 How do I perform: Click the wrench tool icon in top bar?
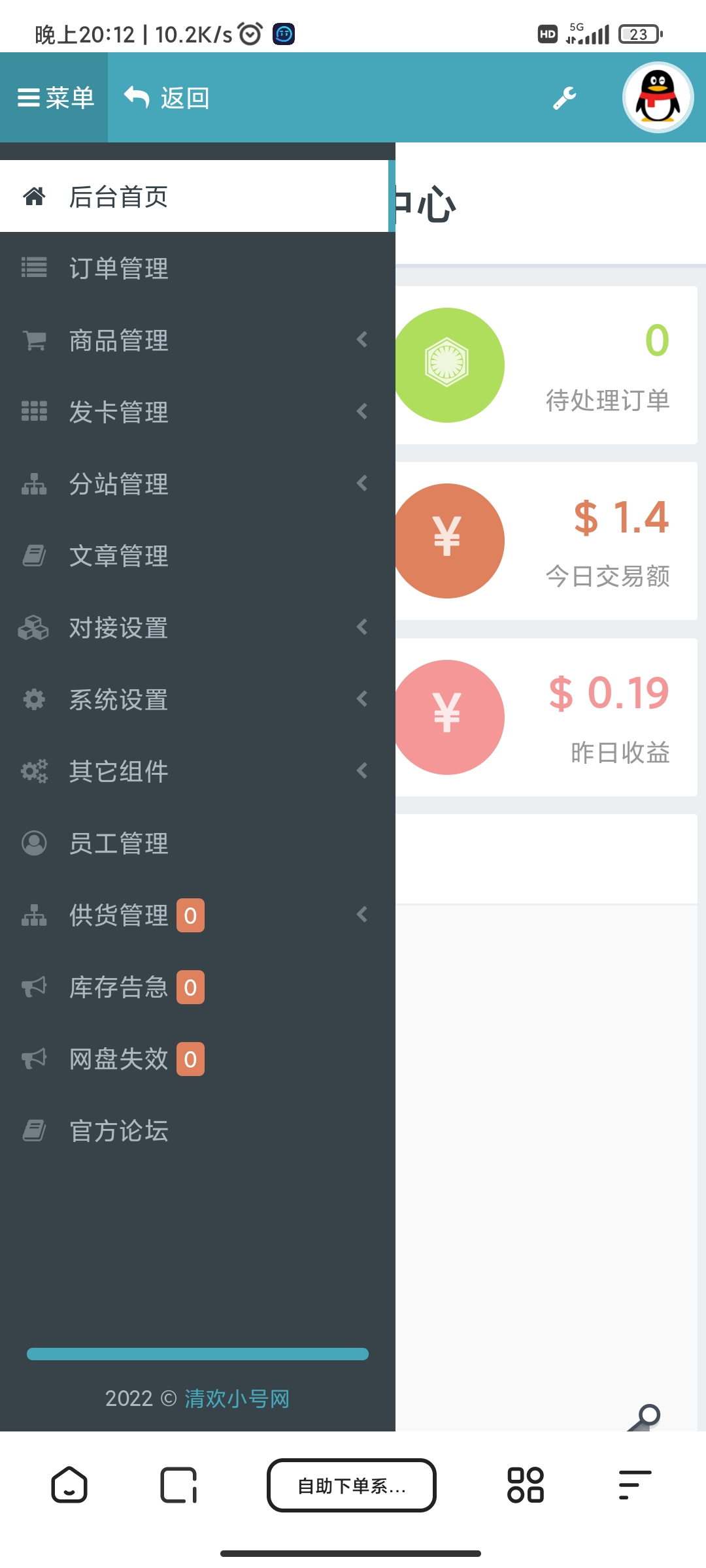563,98
